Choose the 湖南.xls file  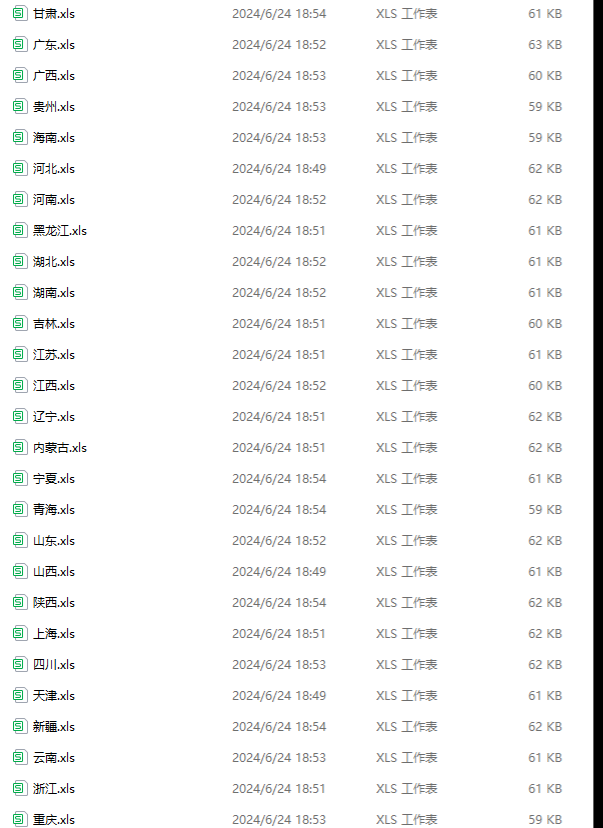(53, 293)
